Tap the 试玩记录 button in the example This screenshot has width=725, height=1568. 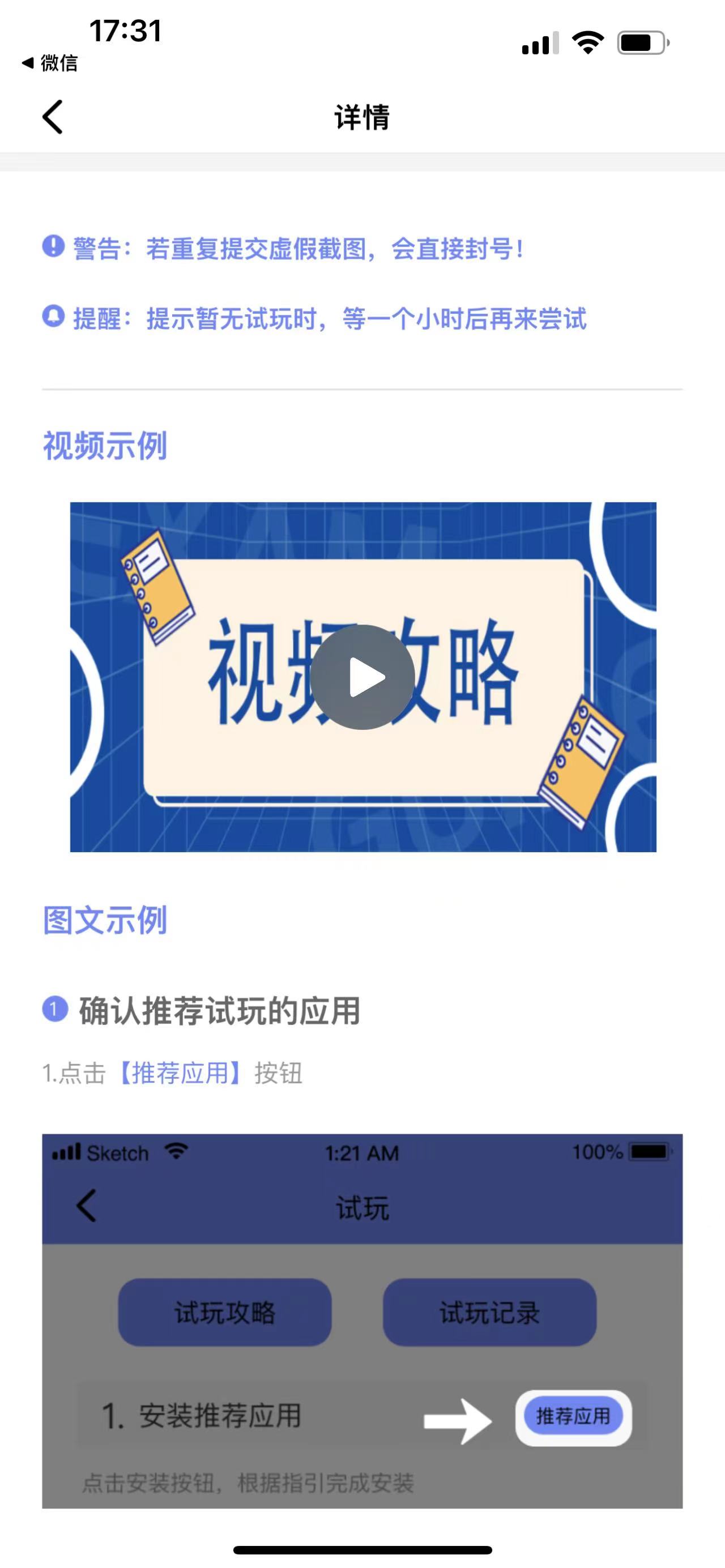click(x=489, y=1313)
